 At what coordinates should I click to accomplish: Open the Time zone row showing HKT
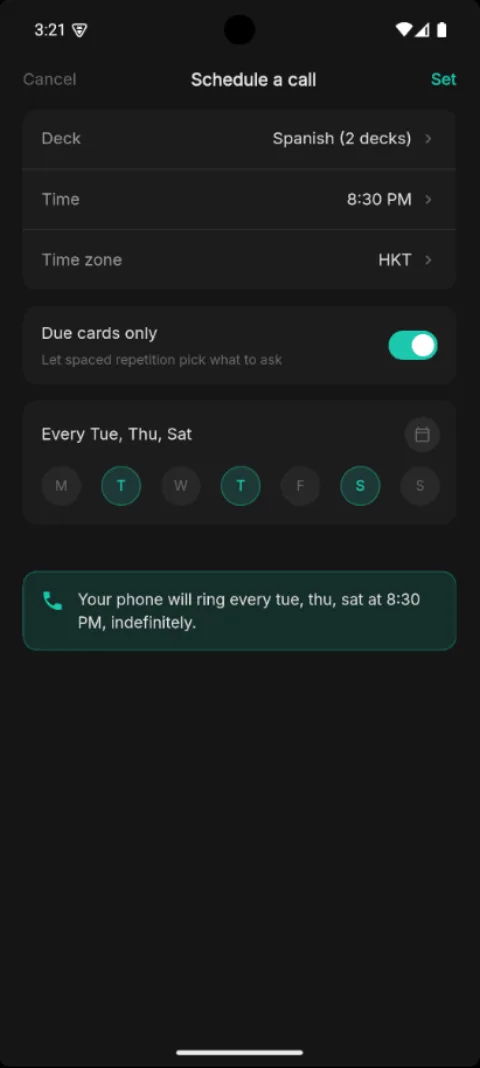point(240,260)
